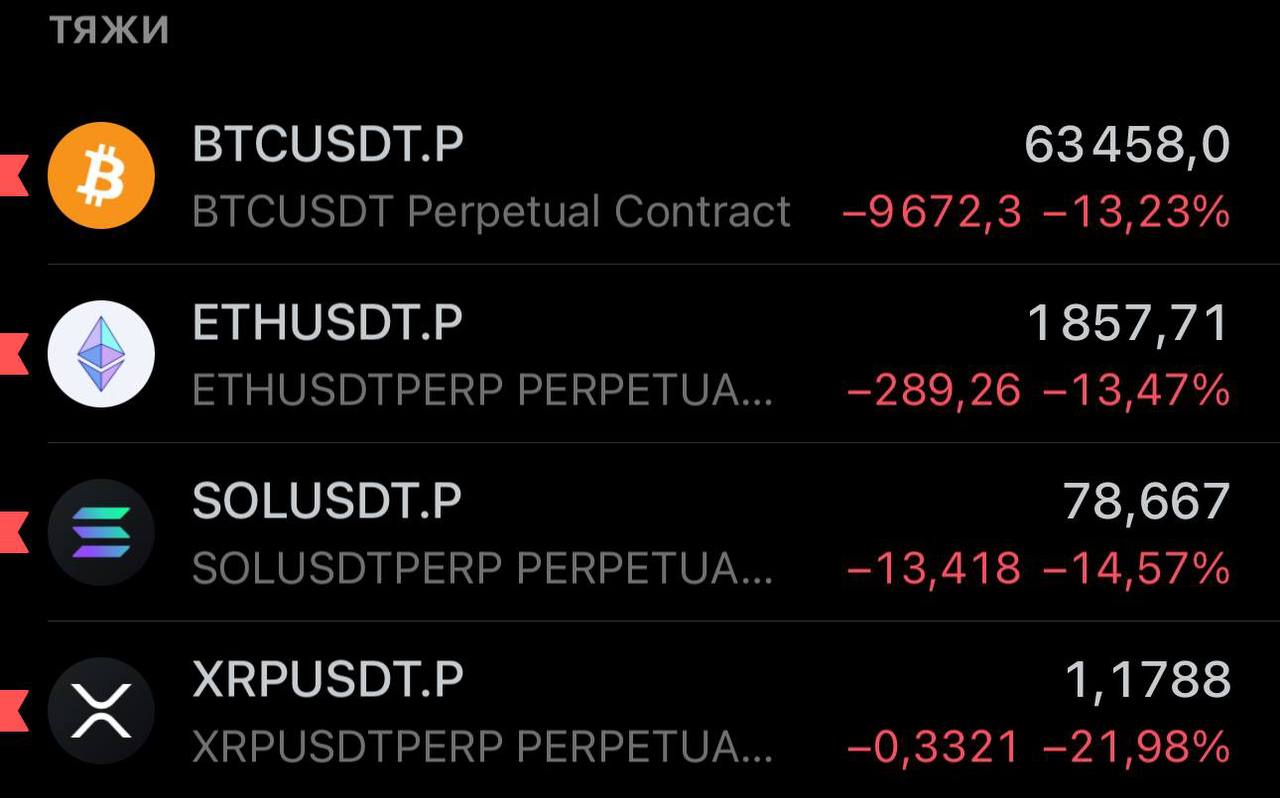Screen dimensions: 1280x798
Task: Select the ETHUSDT.P watchlist entry
Action: coord(640,354)
